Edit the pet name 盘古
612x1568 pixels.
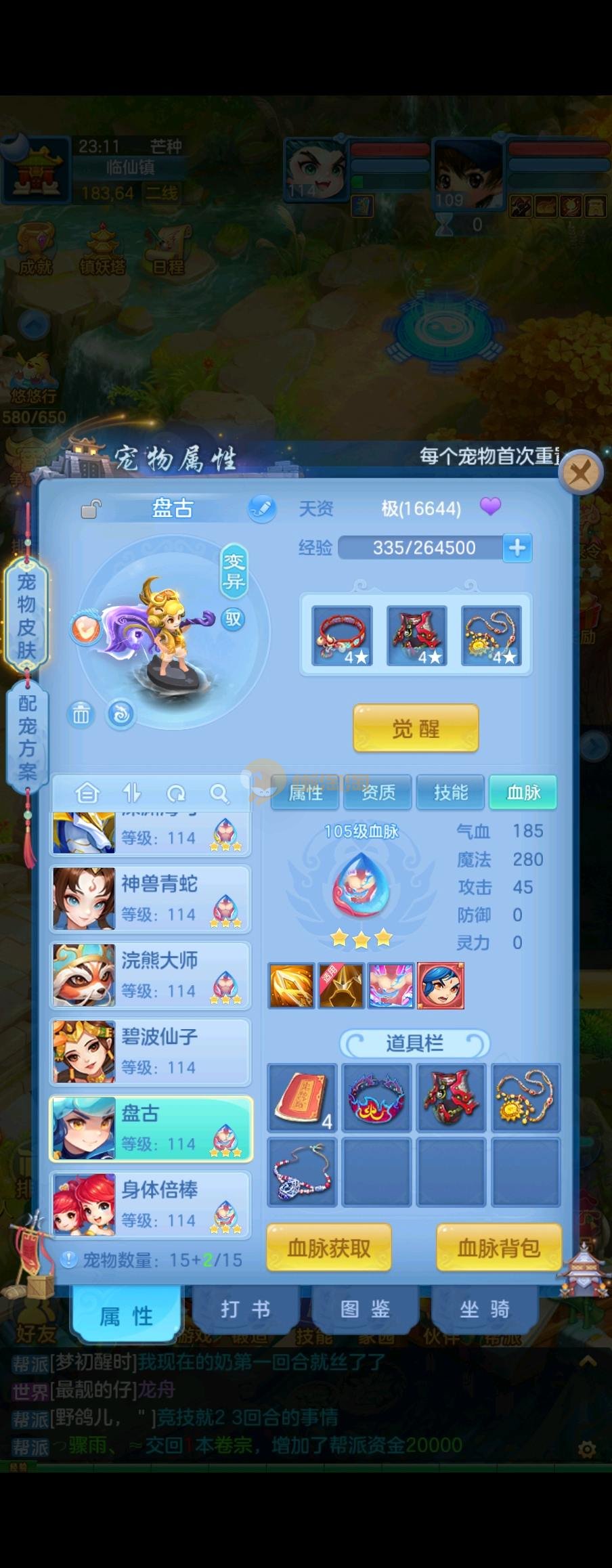[x=261, y=508]
